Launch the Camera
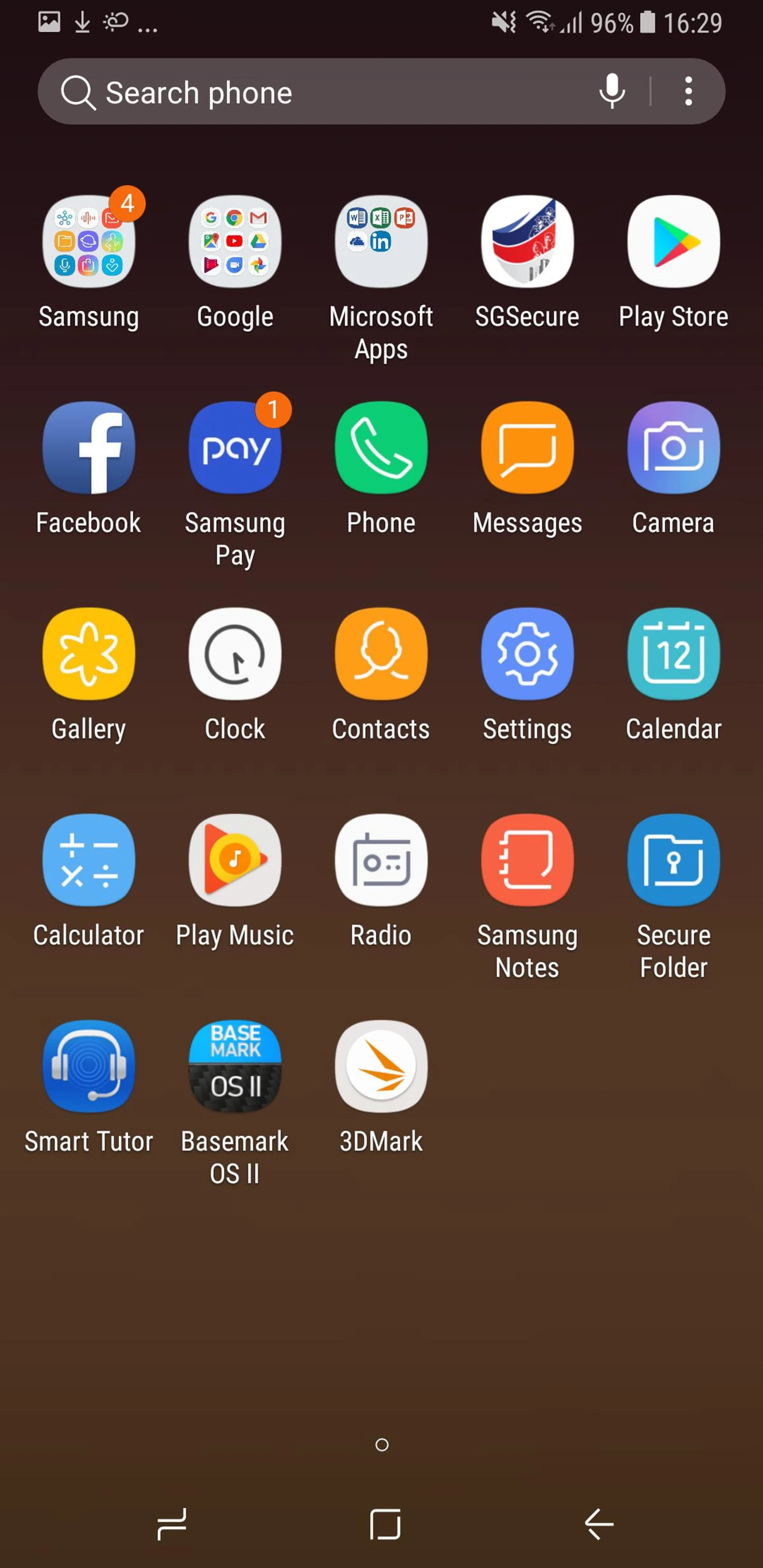Screen dimensions: 763x1568 click(674, 448)
